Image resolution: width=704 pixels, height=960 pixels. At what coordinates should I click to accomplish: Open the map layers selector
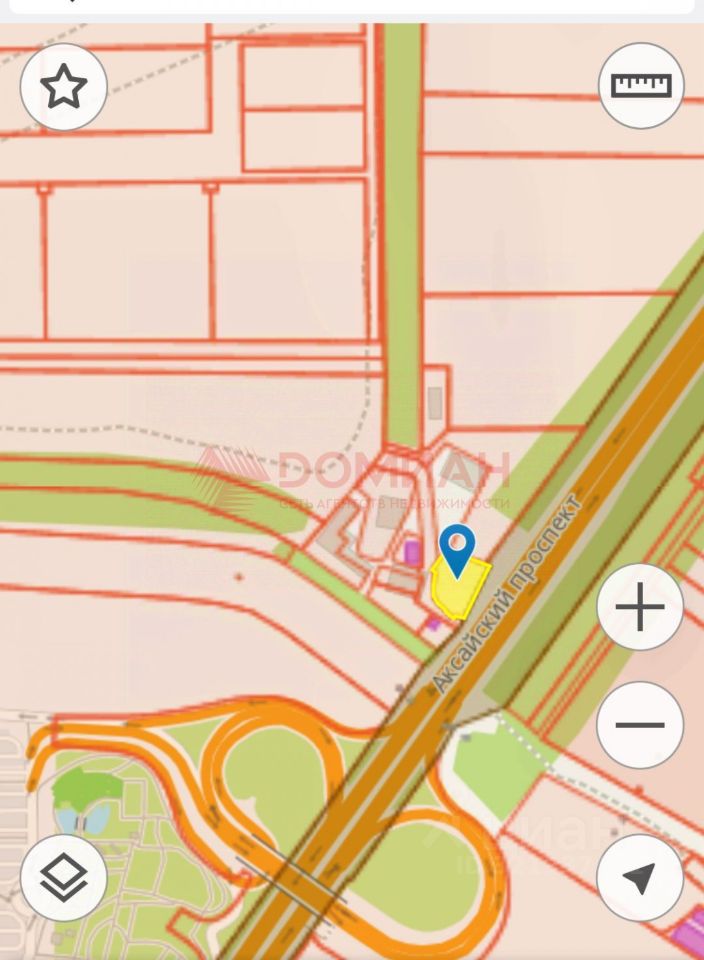[64, 878]
